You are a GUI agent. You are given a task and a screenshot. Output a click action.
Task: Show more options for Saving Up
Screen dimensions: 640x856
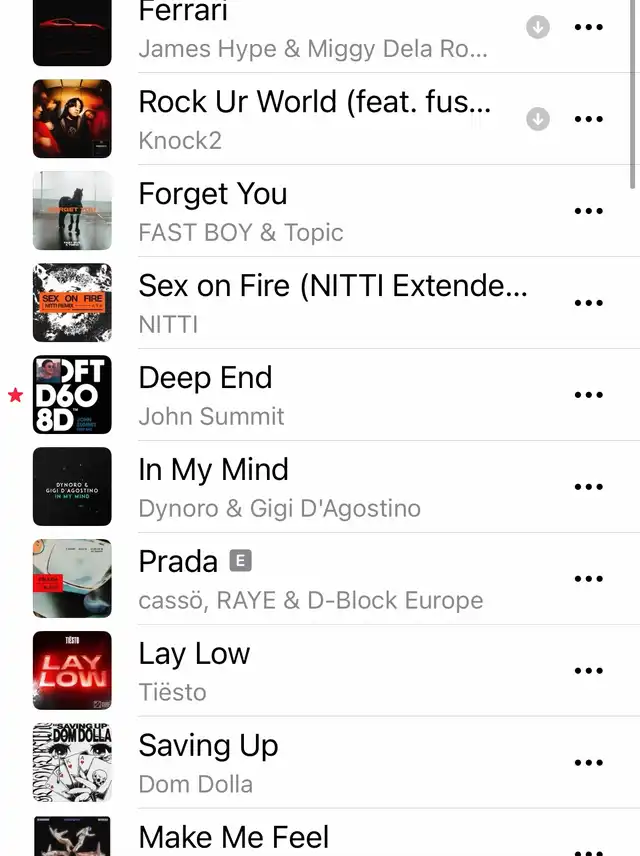(589, 763)
